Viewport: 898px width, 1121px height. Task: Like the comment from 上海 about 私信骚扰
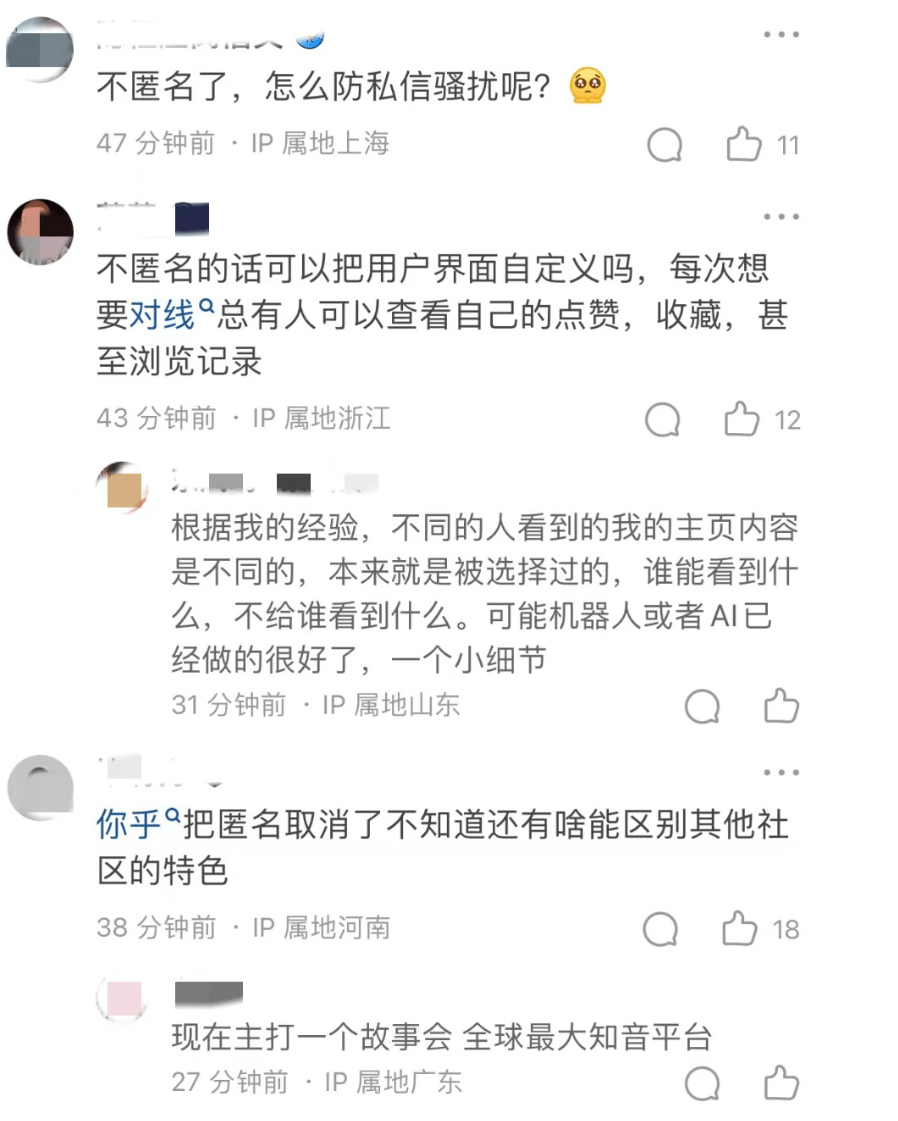pyautogui.click(x=744, y=145)
